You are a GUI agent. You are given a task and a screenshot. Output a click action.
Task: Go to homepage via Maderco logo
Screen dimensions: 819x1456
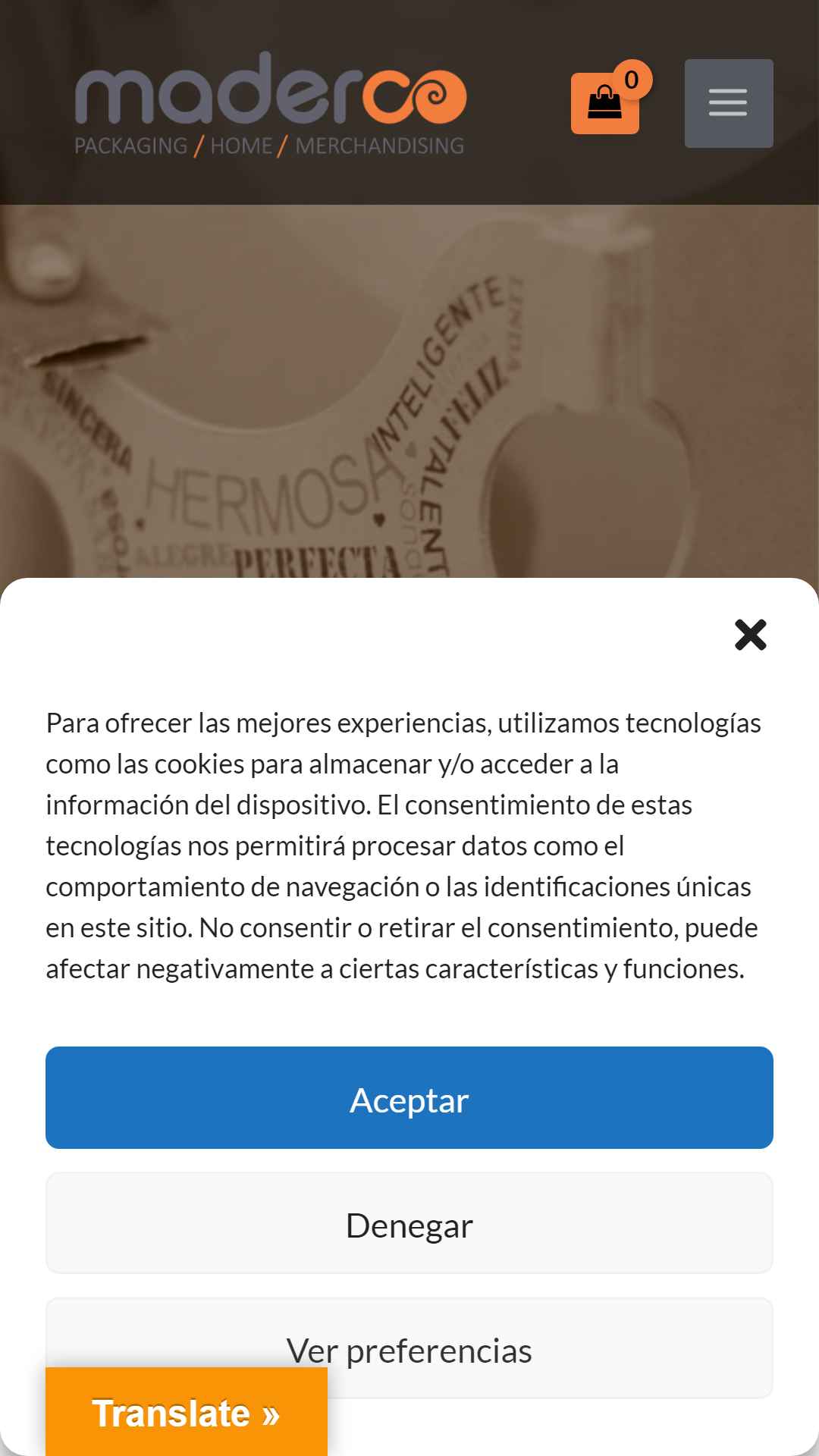pyautogui.click(x=270, y=103)
